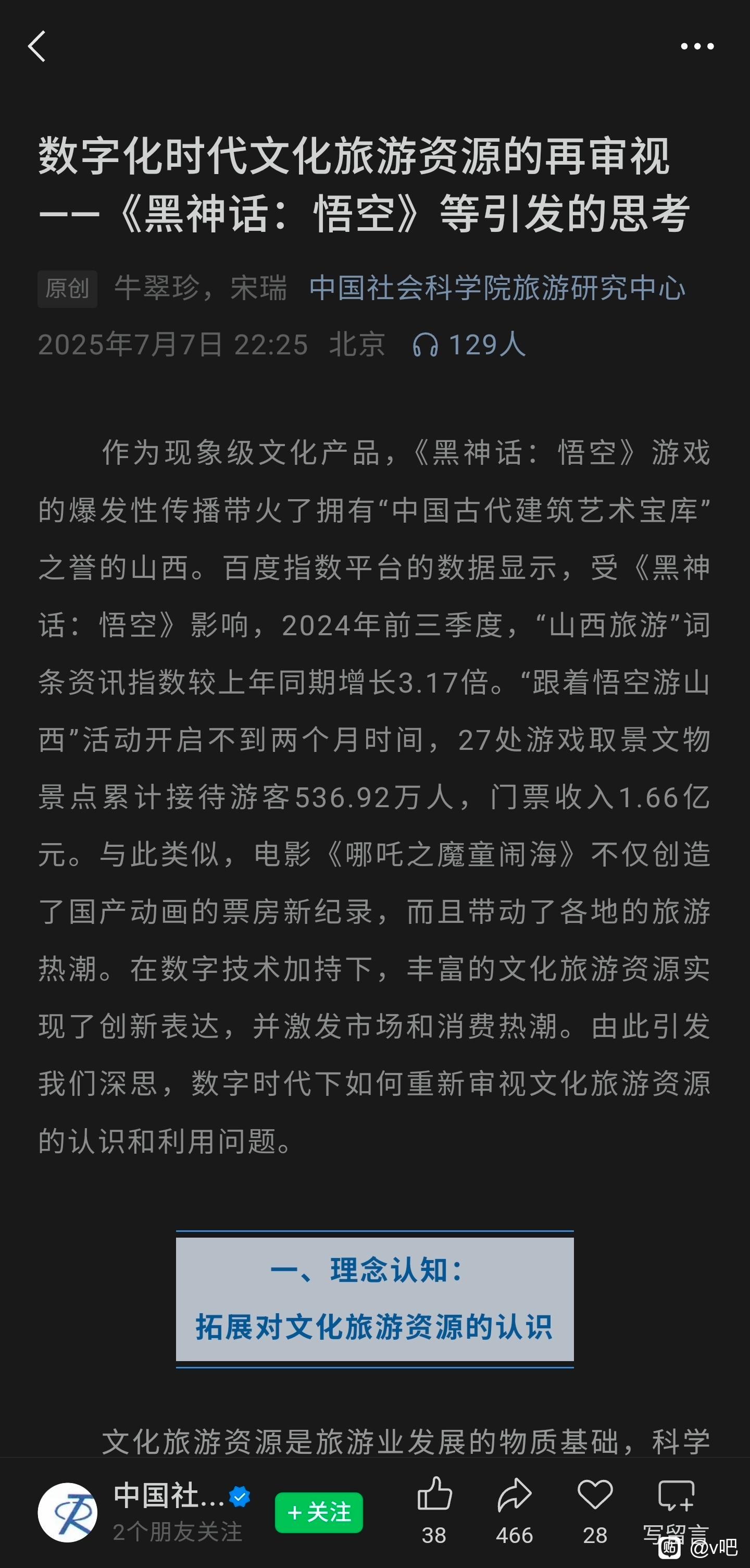Open 中国社会科学院旅游研究中心 account link
The image size is (750, 1568).
coord(497,288)
